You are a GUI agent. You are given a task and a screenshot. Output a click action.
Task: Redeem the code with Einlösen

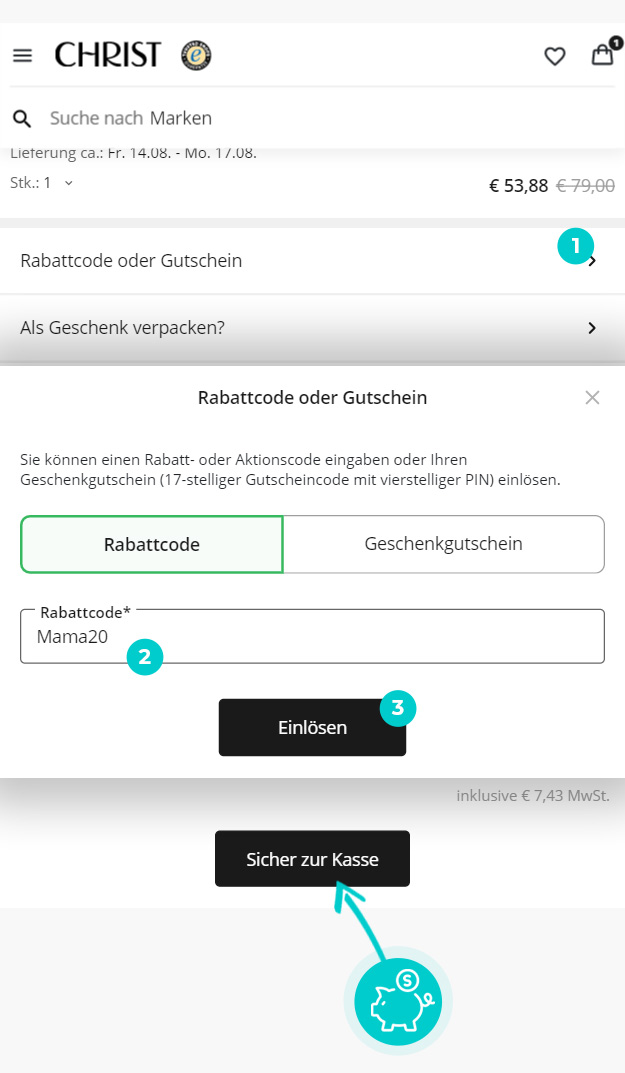point(312,728)
